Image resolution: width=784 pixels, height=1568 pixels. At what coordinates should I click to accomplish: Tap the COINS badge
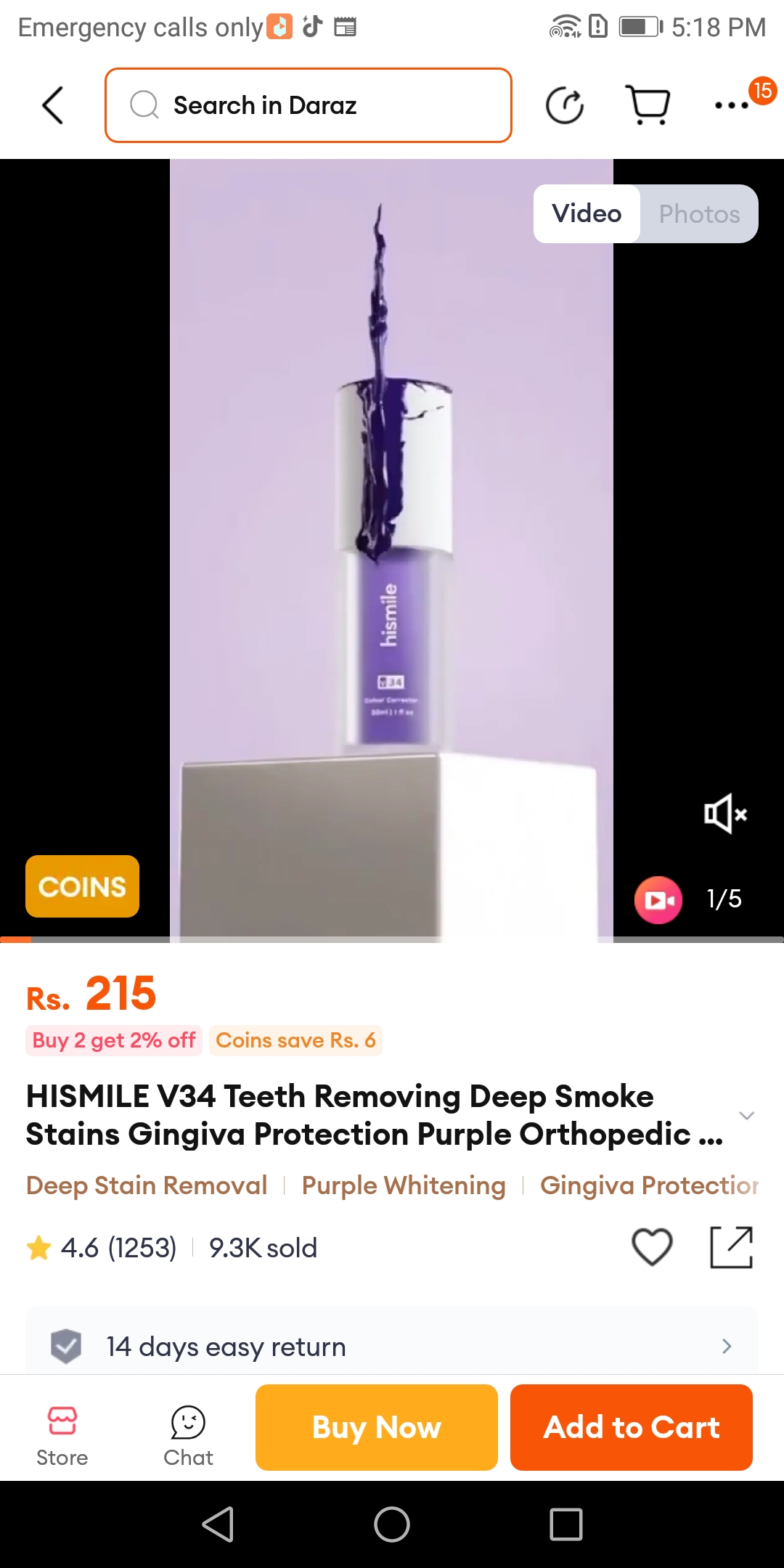82,886
